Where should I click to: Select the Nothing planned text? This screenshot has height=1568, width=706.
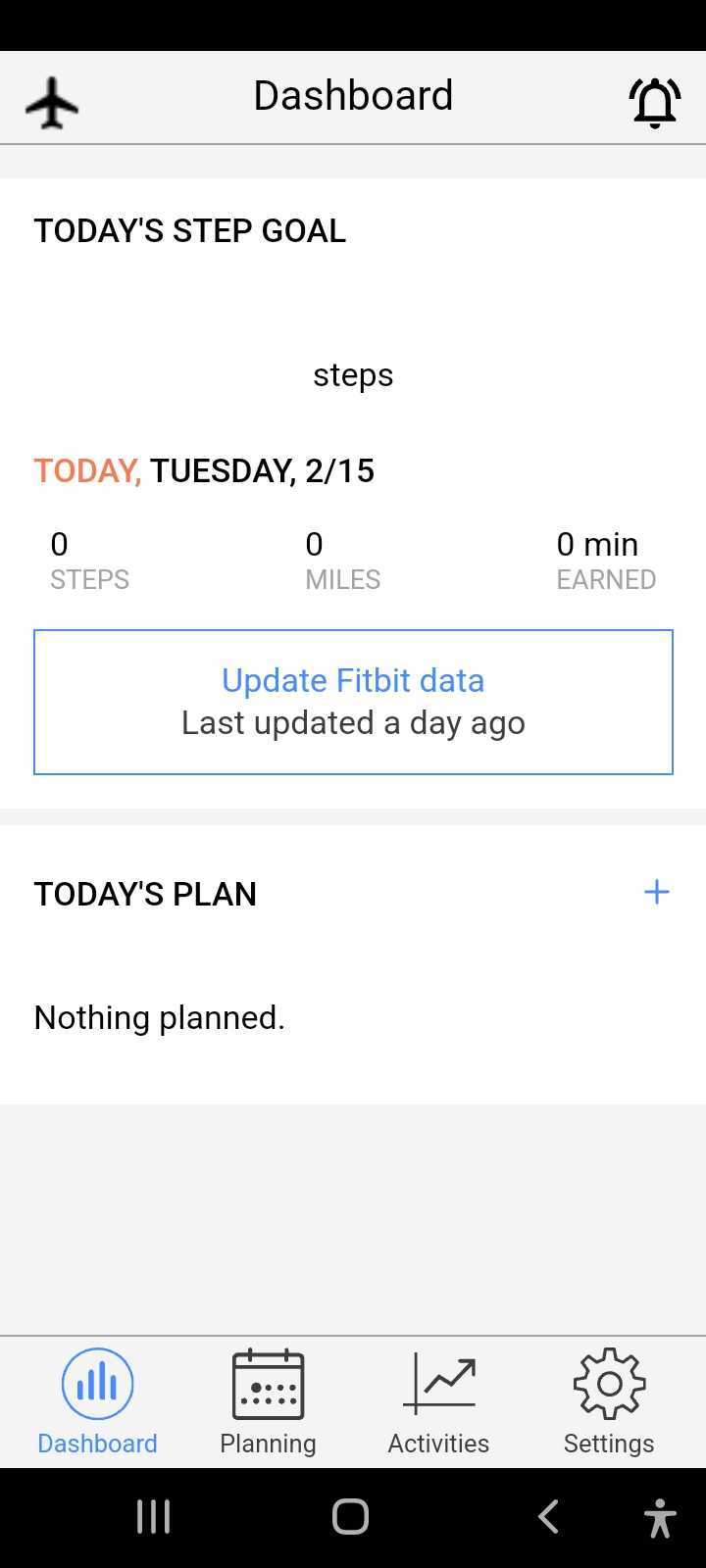pos(159,1017)
